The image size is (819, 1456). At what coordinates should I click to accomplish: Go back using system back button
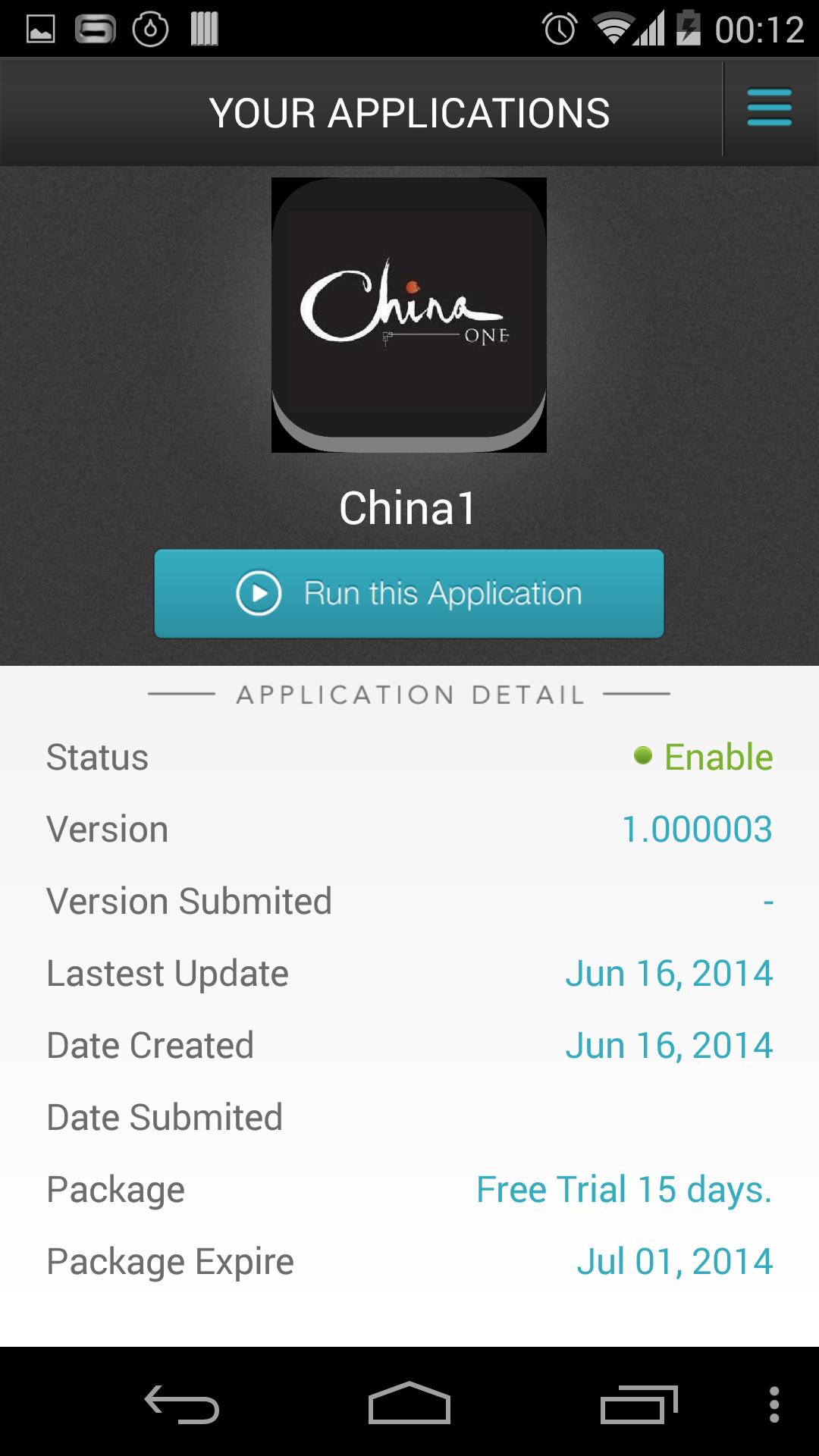(182, 1404)
